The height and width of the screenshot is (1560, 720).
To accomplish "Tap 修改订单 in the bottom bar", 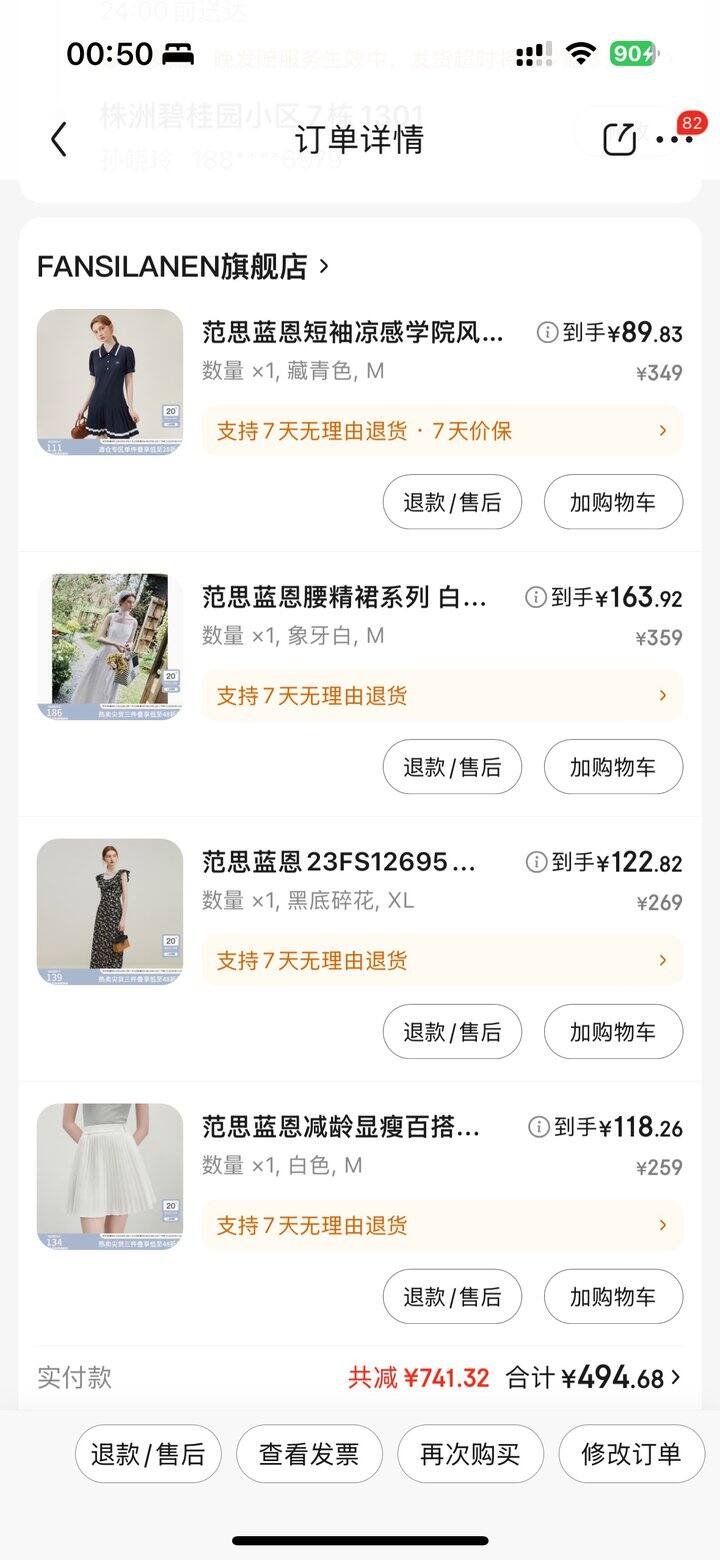I will point(632,1454).
